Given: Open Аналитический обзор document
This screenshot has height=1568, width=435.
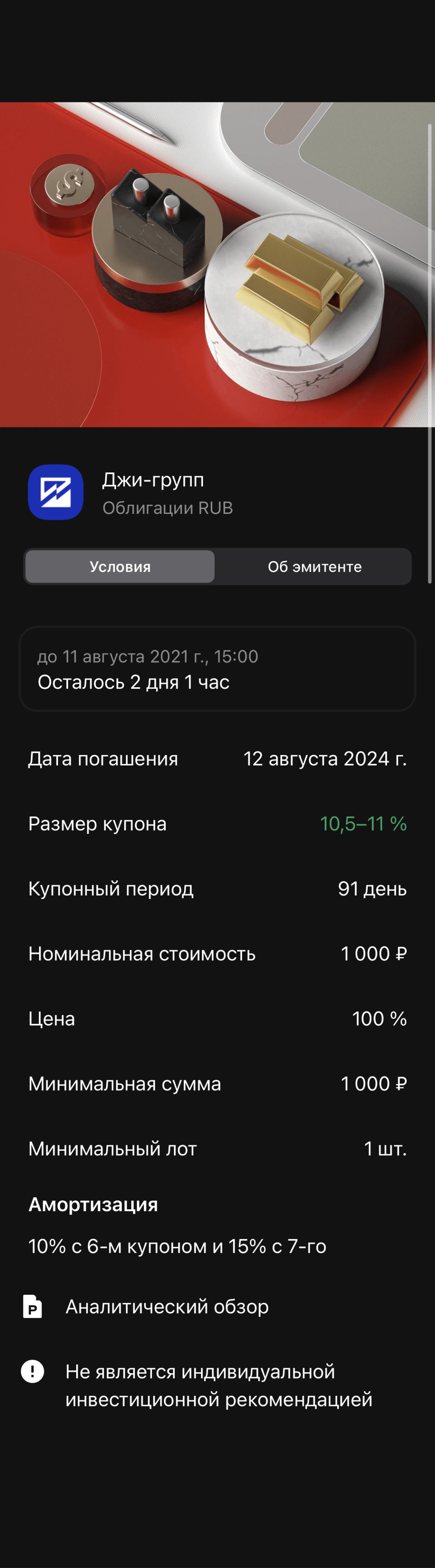Looking at the screenshot, I should click(167, 1306).
